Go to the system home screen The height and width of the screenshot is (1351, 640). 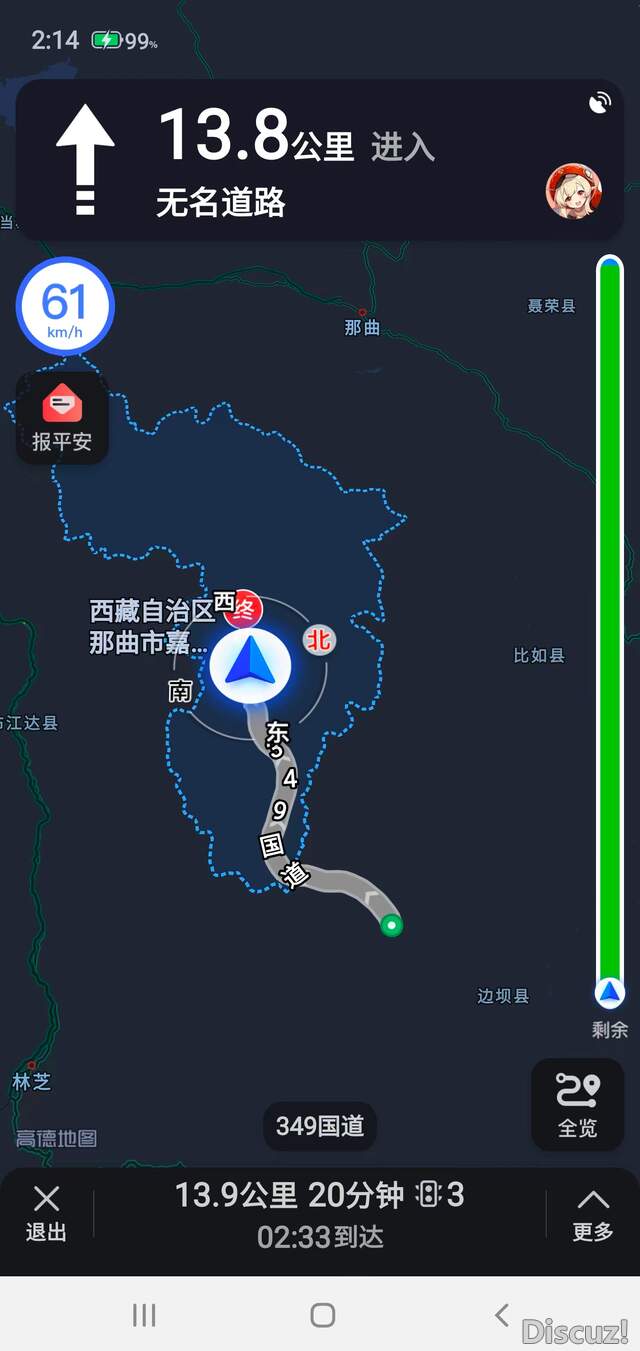(x=322, y=1314)
